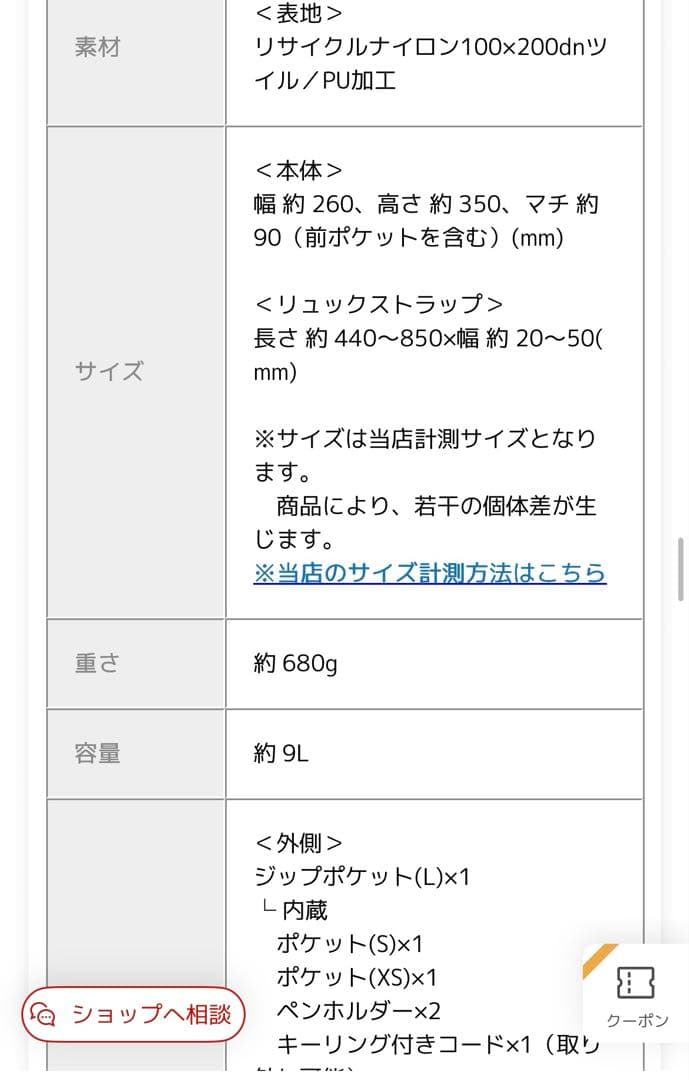Open the クーポン coupon button
Screen dimensions: 689x1080
pos(637,994)
